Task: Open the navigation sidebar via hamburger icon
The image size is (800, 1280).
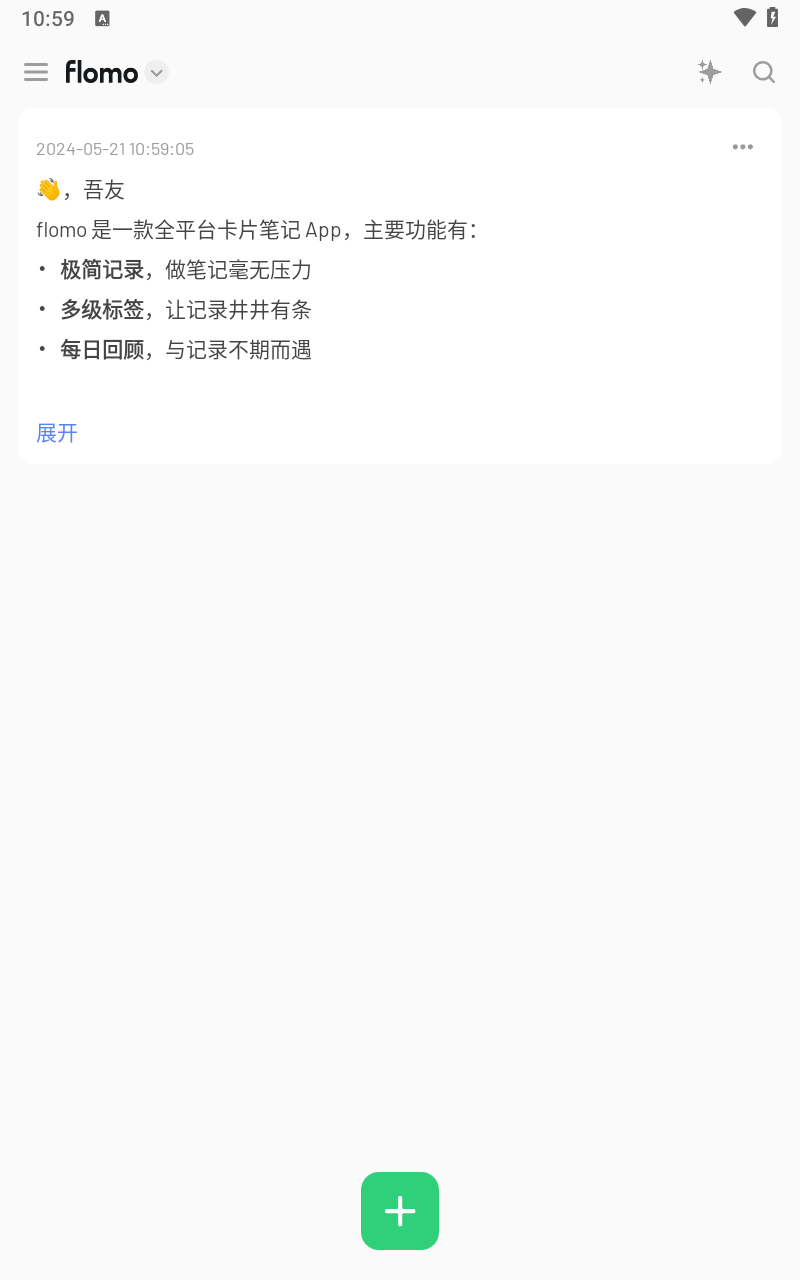Action: pyautogui.click(x=36, y=72)
